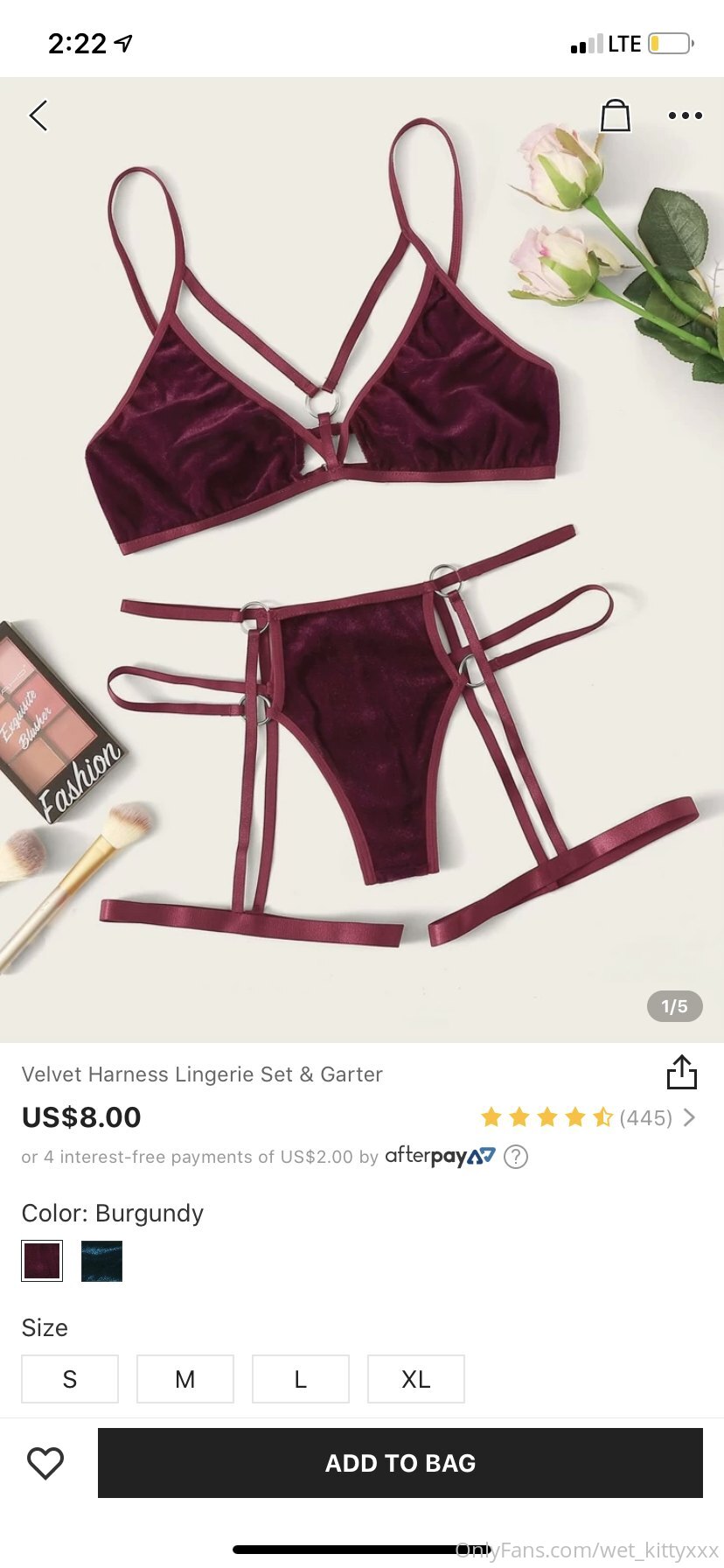Open the three-dot overflow menu
724x1568 pixels.
(x=685, y=115)
